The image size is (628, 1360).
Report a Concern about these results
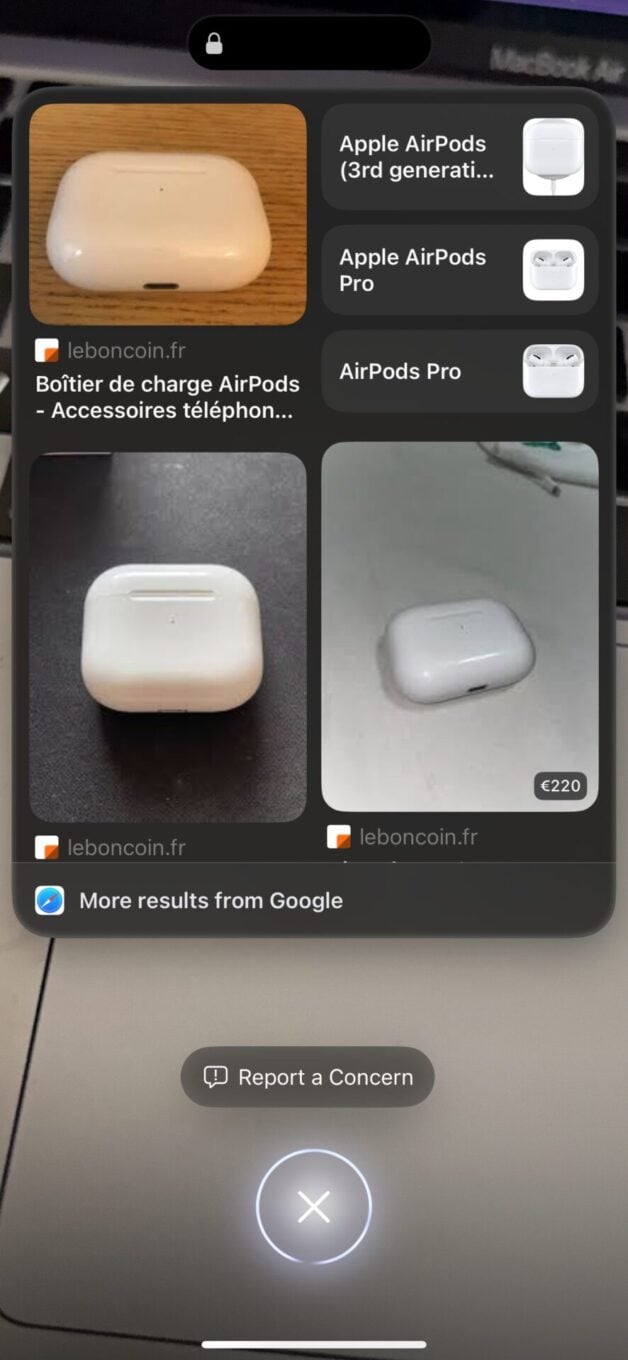point(308,1077)
